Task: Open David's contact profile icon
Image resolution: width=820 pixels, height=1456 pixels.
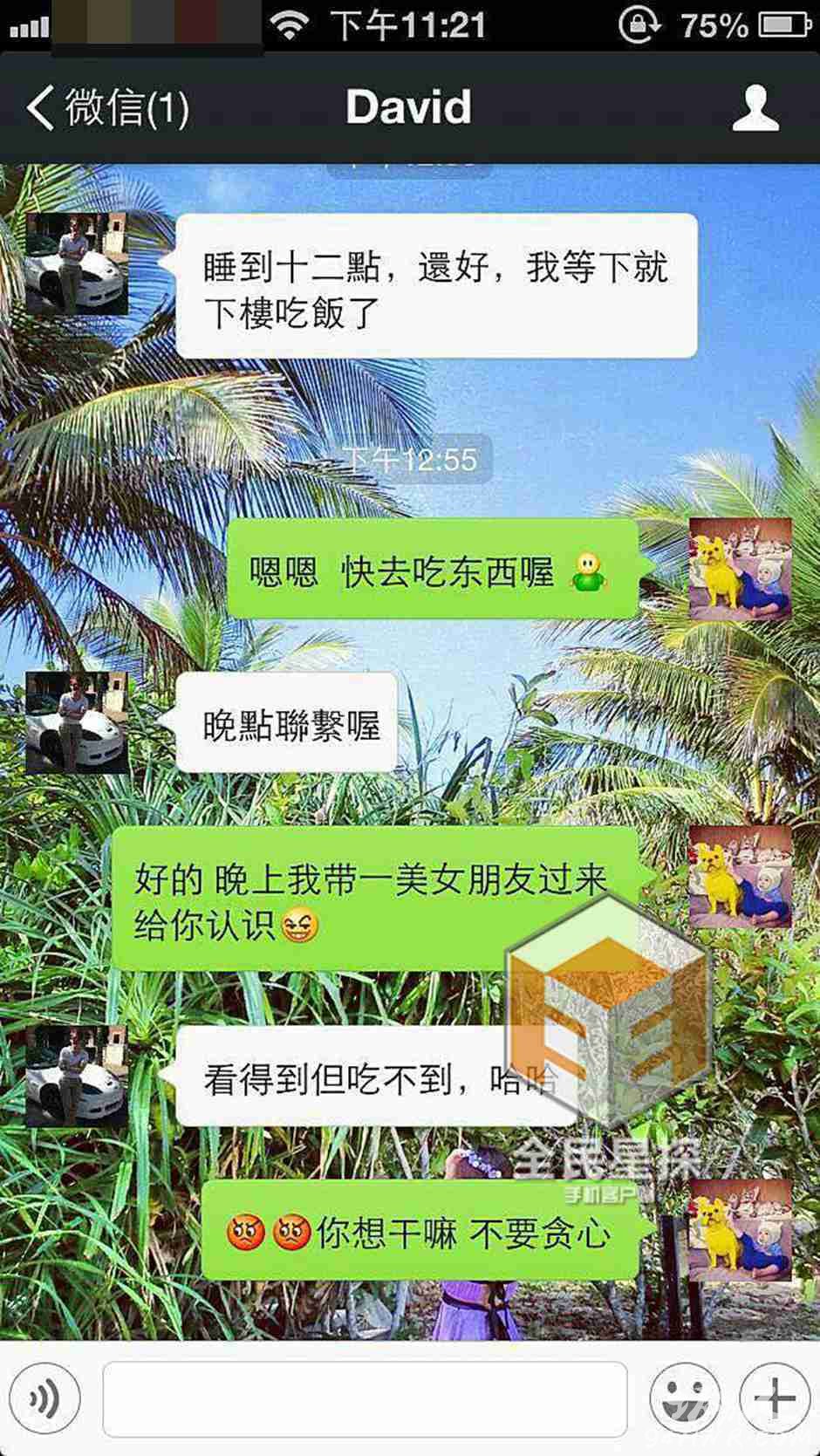Action: click(x=755, y=107)
